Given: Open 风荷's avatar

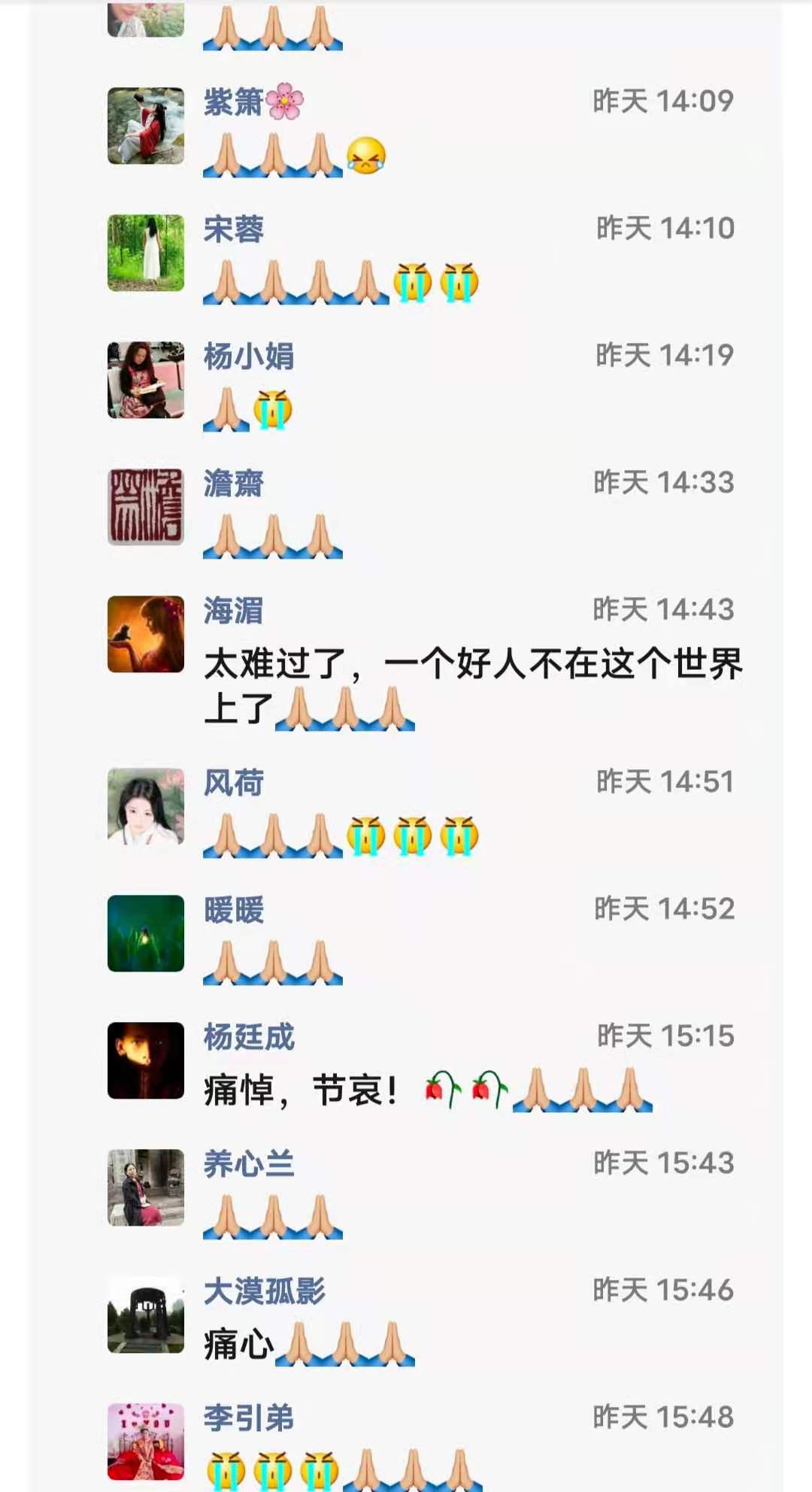Looking at the screenshot, I should coord(146,806).
